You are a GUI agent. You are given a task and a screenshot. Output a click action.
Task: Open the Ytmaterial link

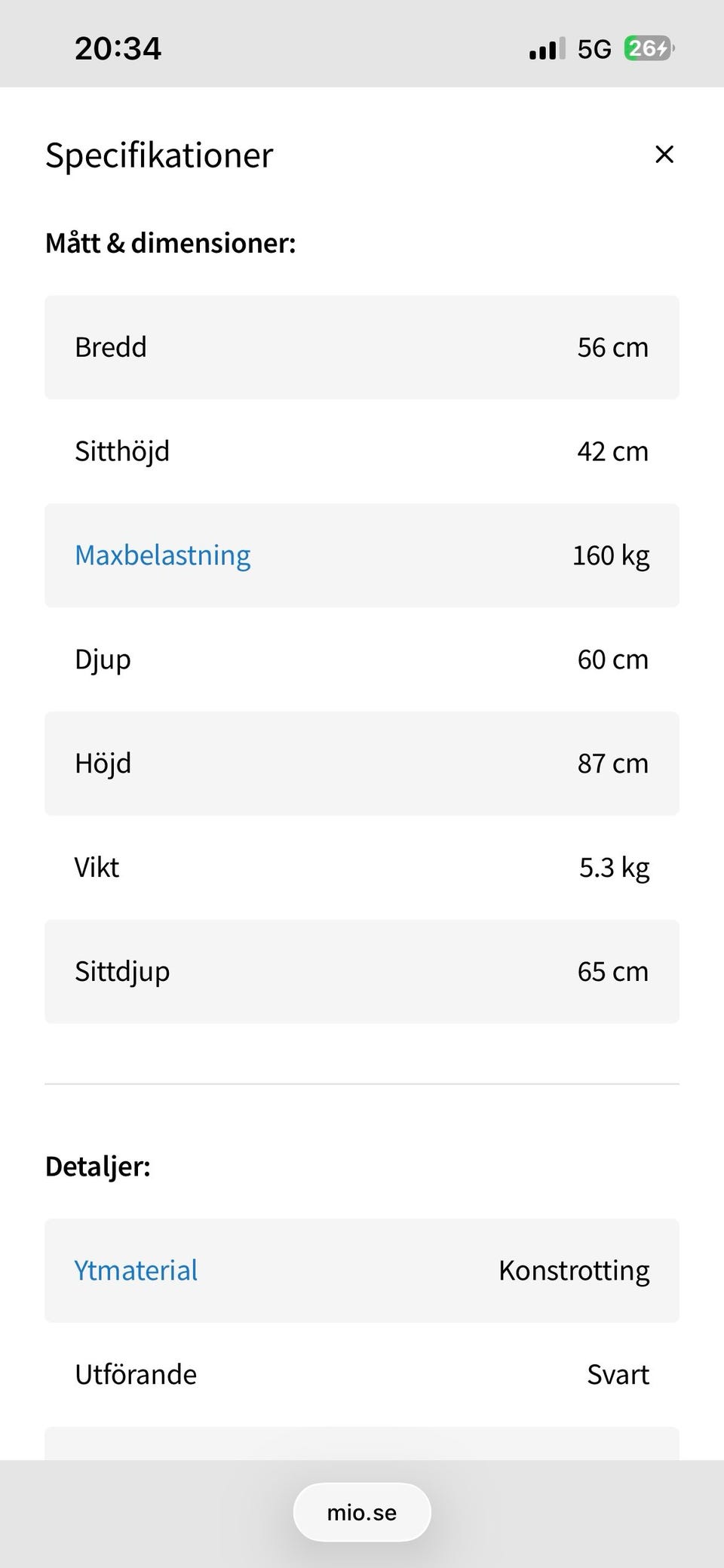[136, 1271]
